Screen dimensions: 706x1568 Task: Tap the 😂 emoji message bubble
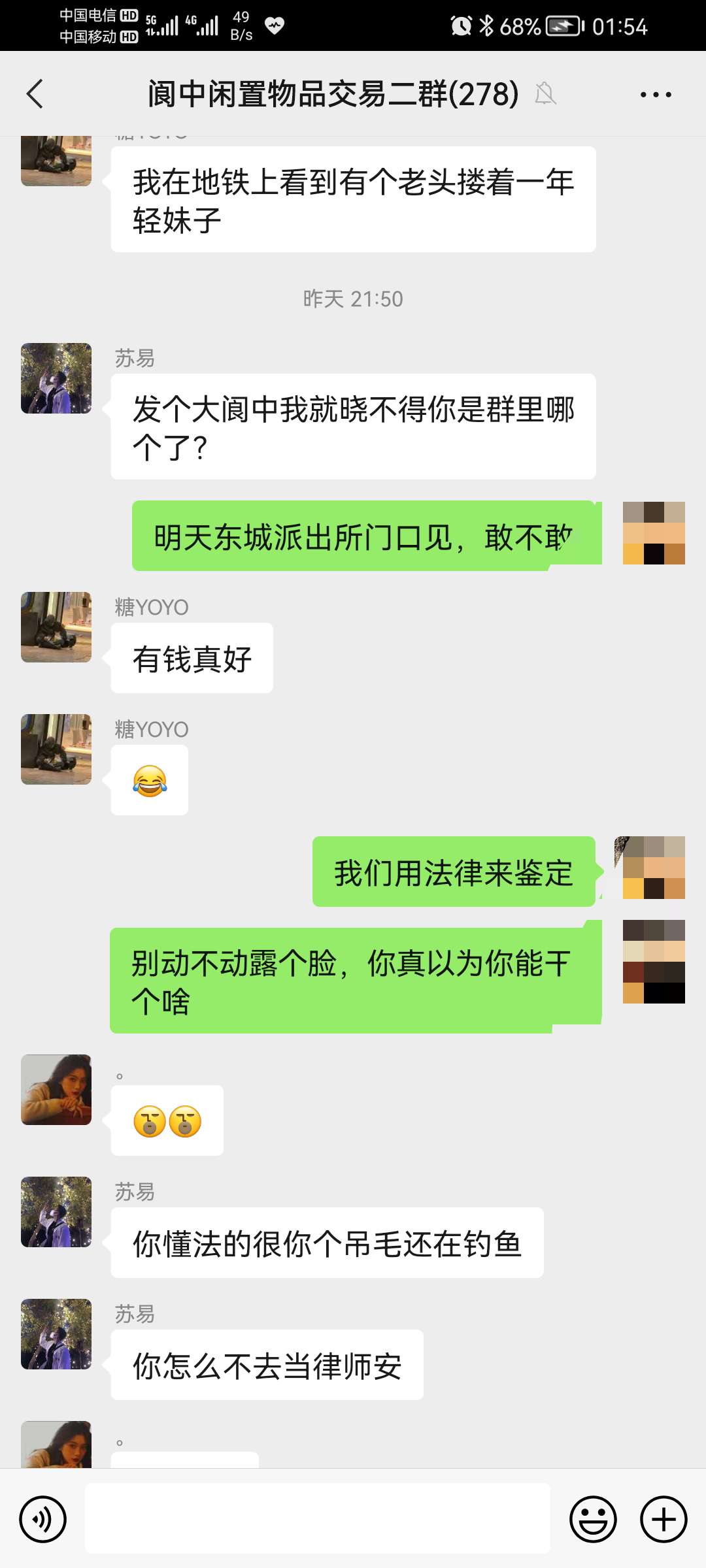point(150,779)
